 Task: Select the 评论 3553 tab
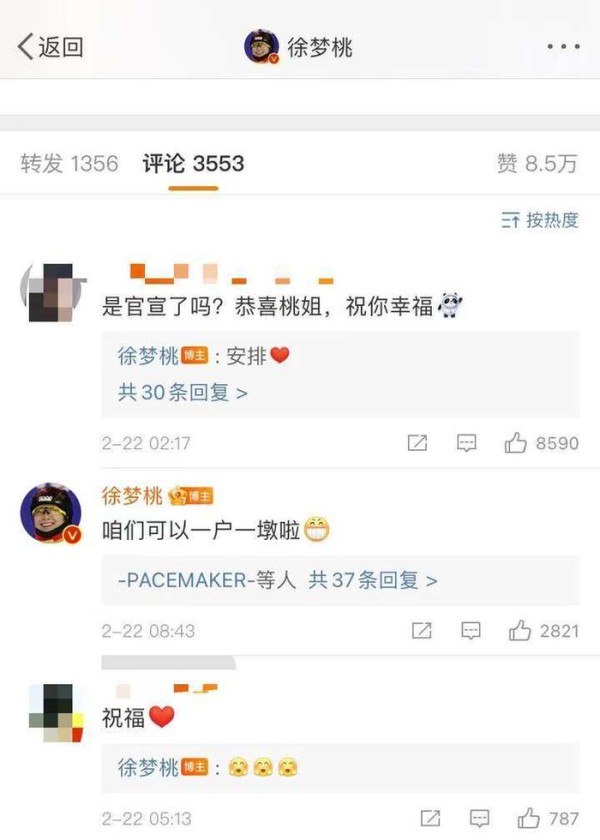[193, 164]
